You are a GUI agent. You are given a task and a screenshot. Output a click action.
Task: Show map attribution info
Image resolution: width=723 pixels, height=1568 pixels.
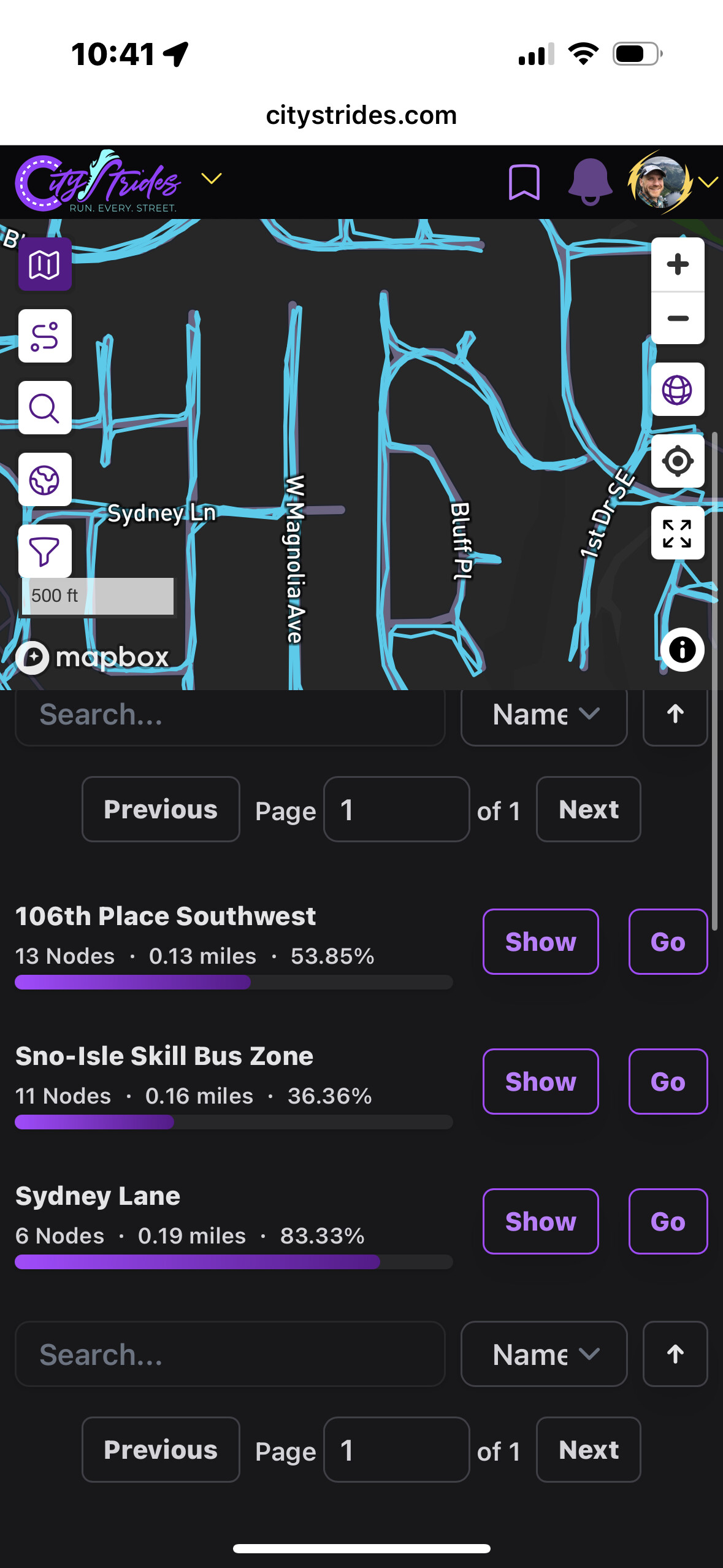tap(682, 649)
